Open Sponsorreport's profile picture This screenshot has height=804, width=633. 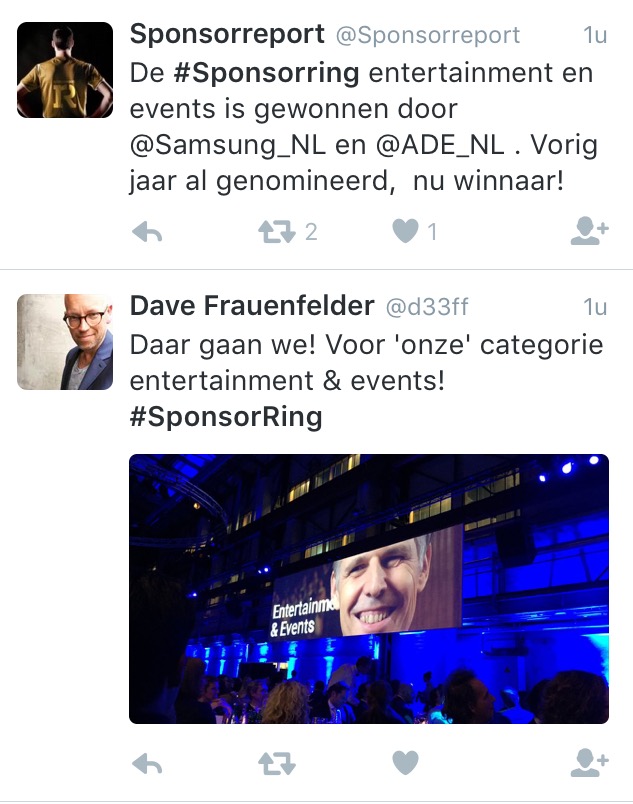click(65, 70)
